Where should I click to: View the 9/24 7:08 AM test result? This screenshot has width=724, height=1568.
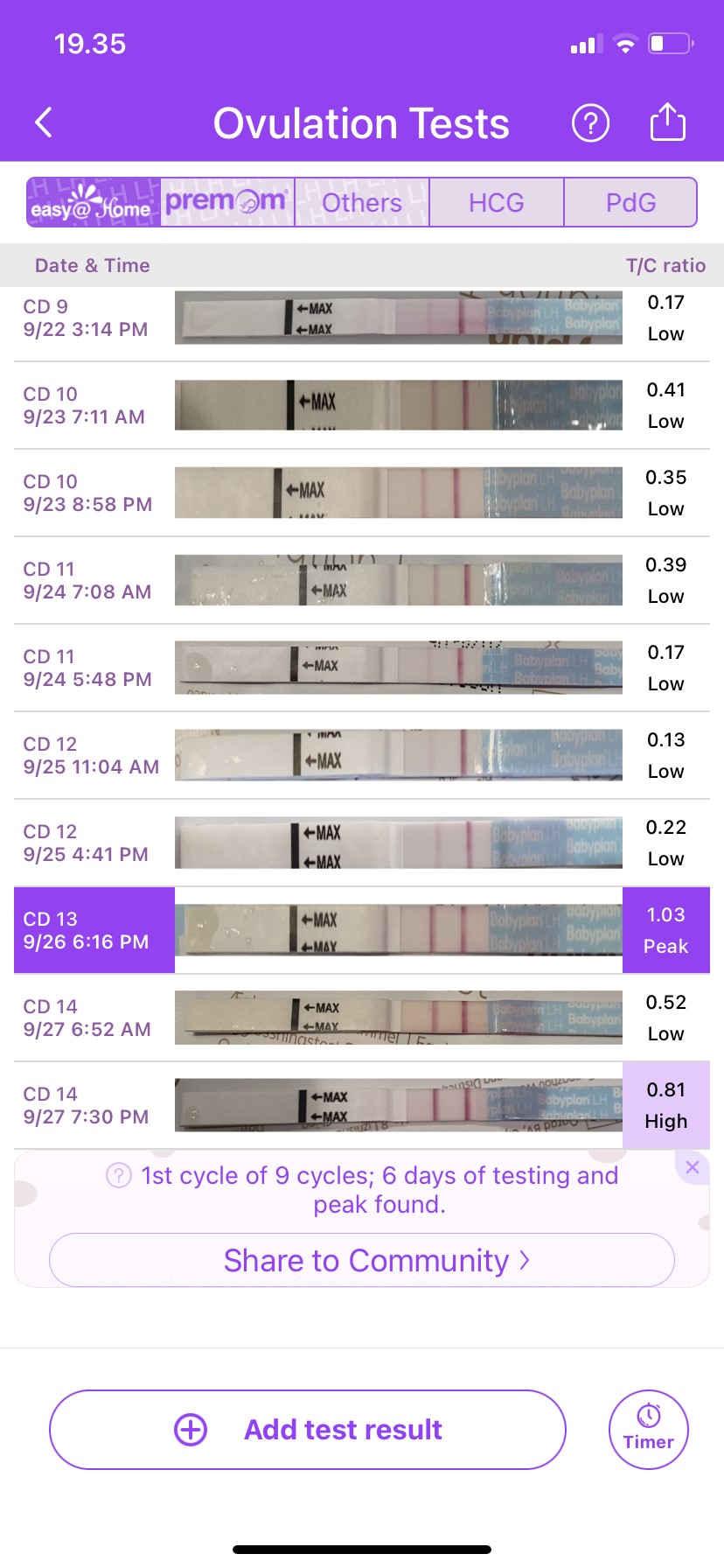pos(362,580)
